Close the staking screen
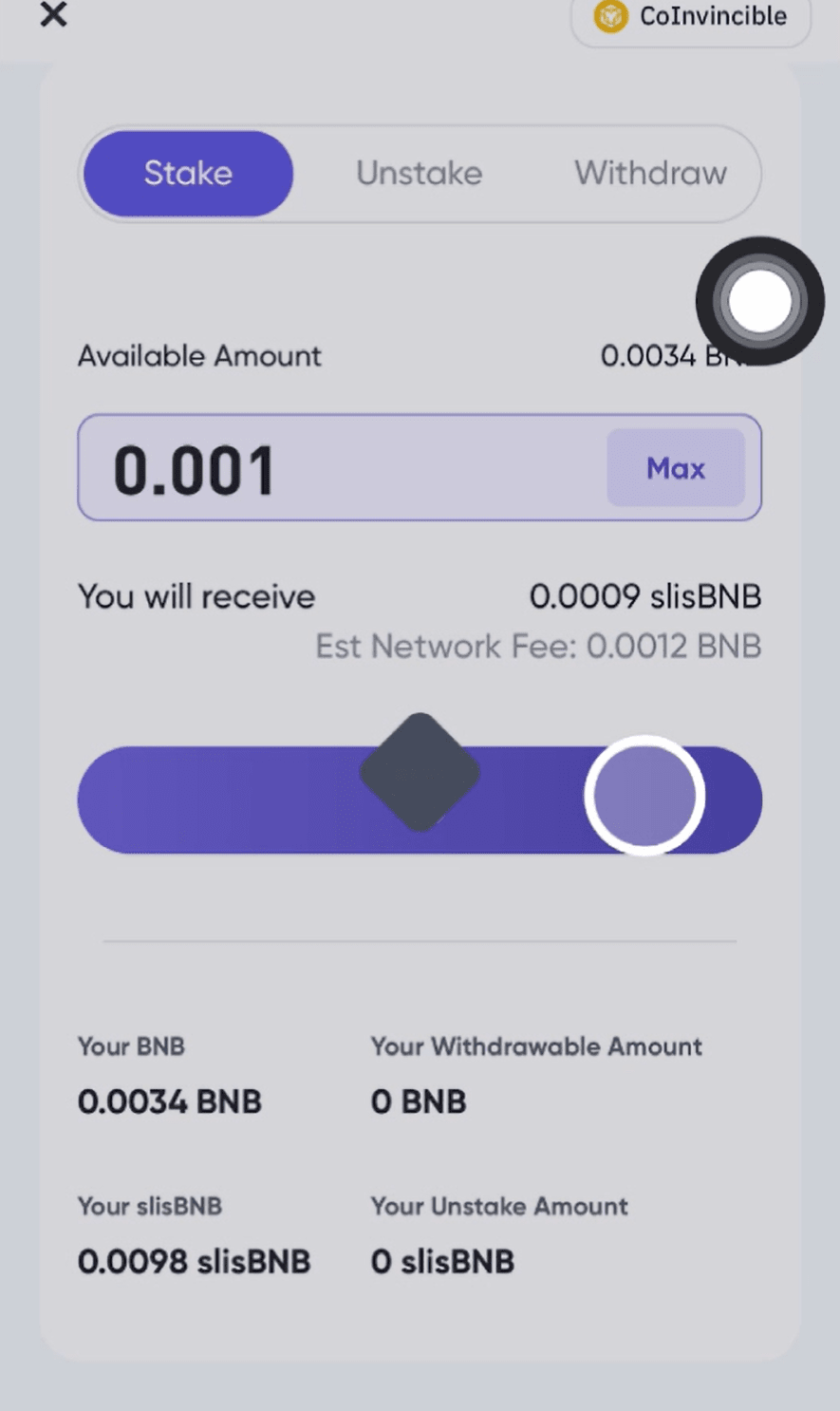This screenshot has width=840, height=1411. (54, 15)
